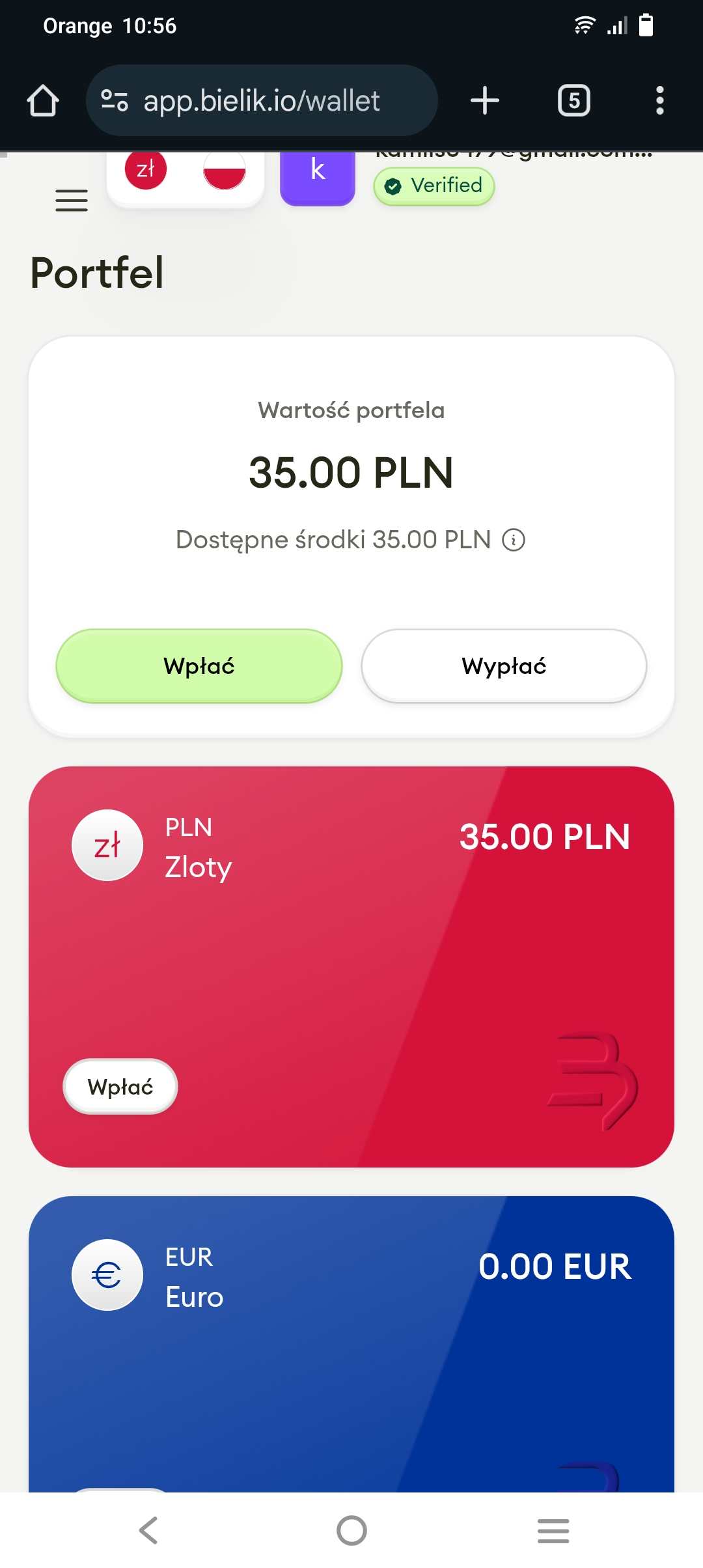This screenshot has height=1568, width=703.
Task: Open the hamburger drawer menu
Action: pos(72,201)
